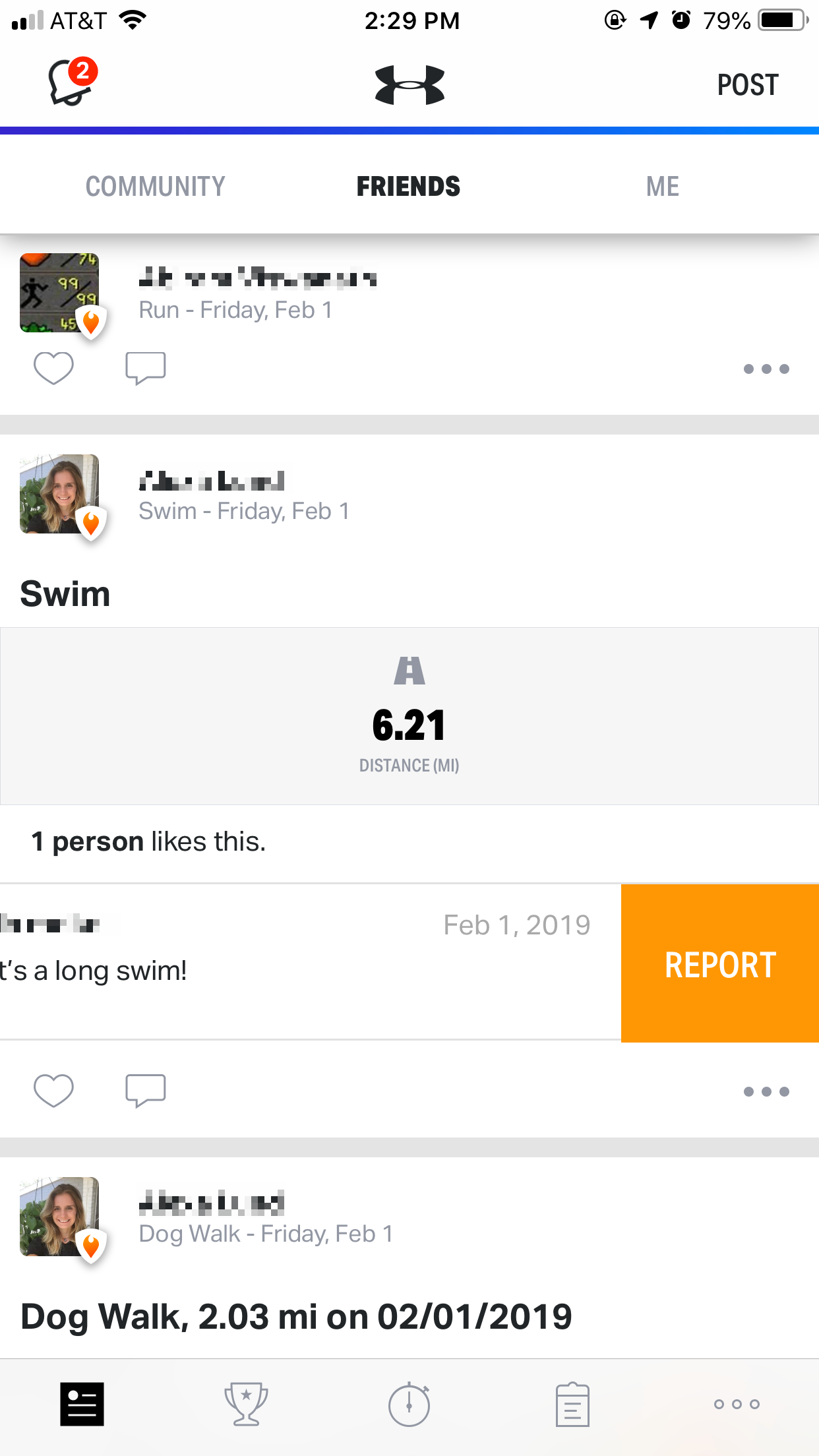Open the More tab in the bottom bar
Image resolution: width=819 pixels, height=1456 pixels.
point(736,1404)
